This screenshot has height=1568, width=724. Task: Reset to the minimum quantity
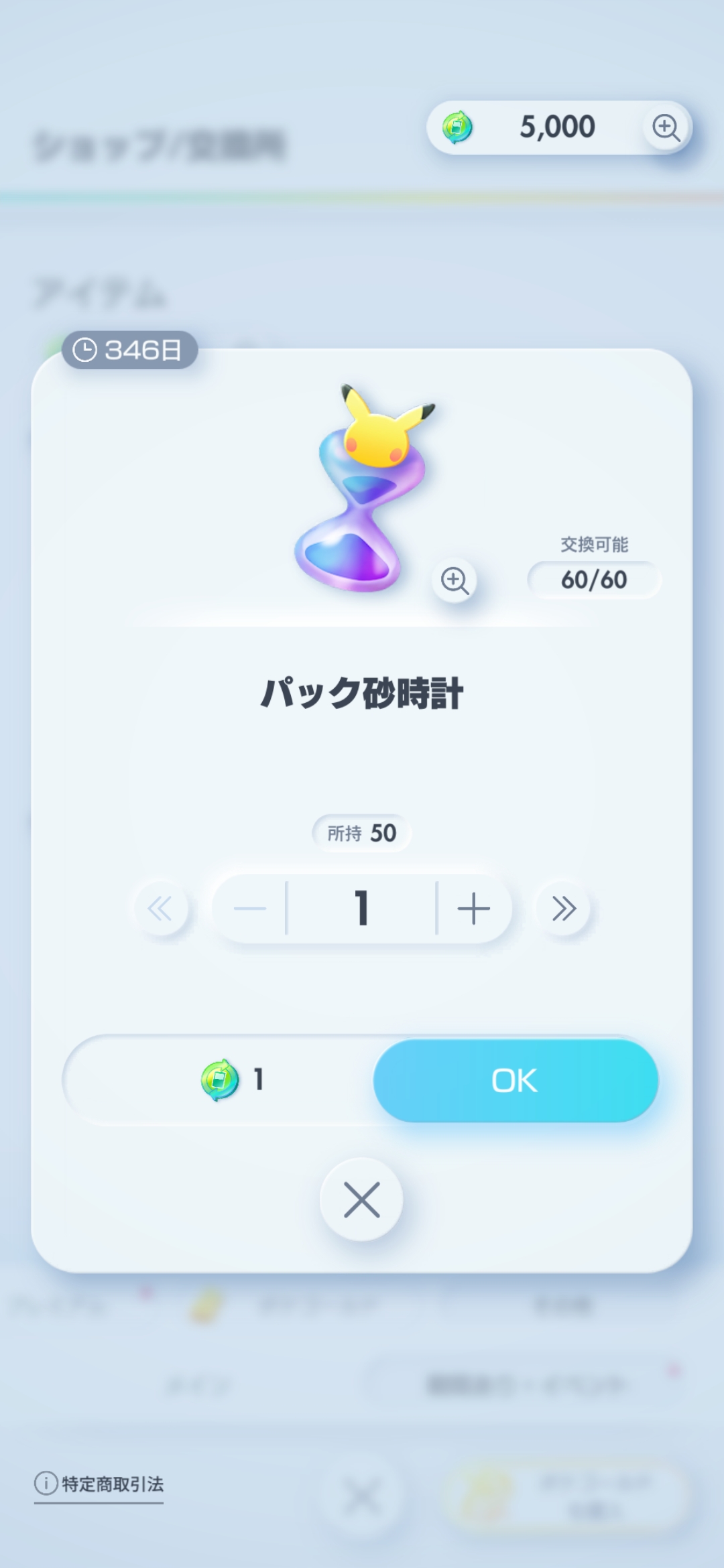pos(160,909)
